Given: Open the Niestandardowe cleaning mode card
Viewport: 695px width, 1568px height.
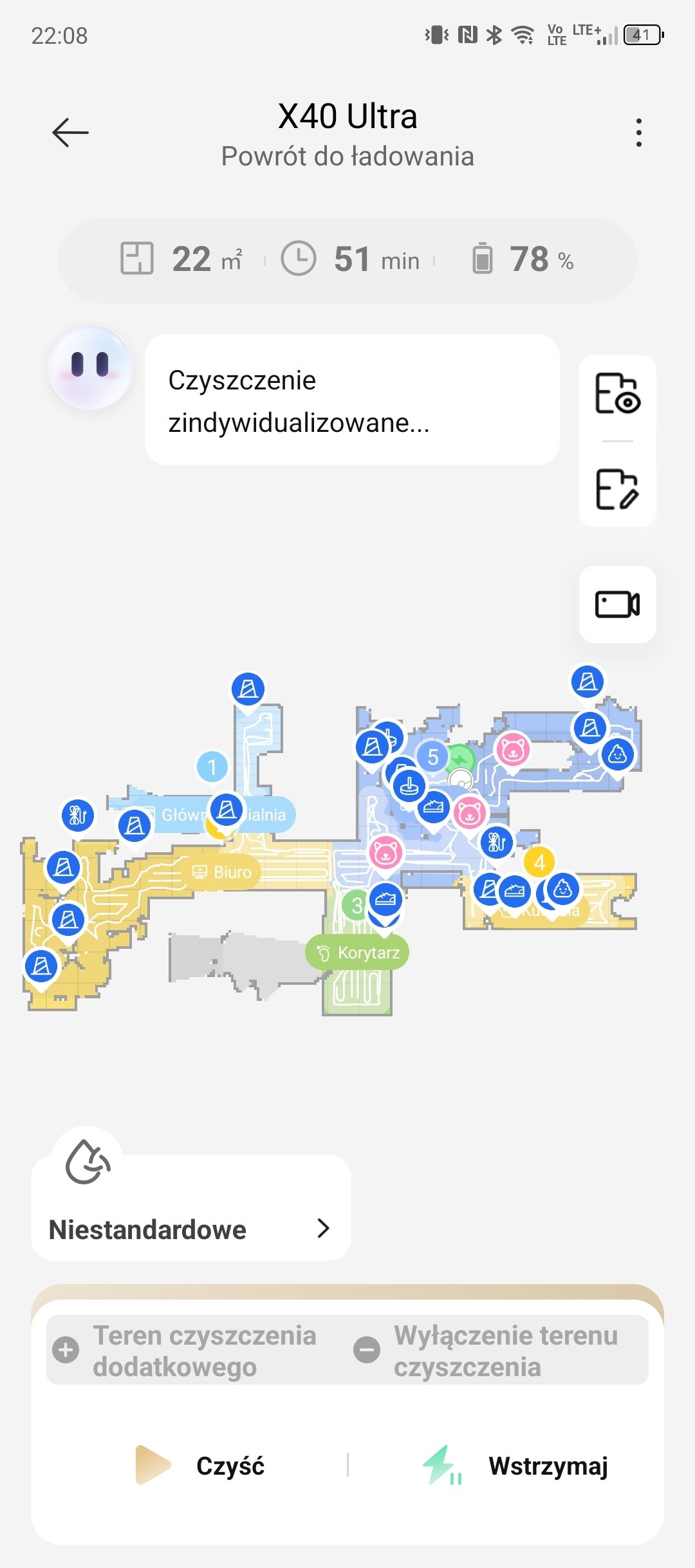Looking at the screenshot, I should coord(191,1208).
